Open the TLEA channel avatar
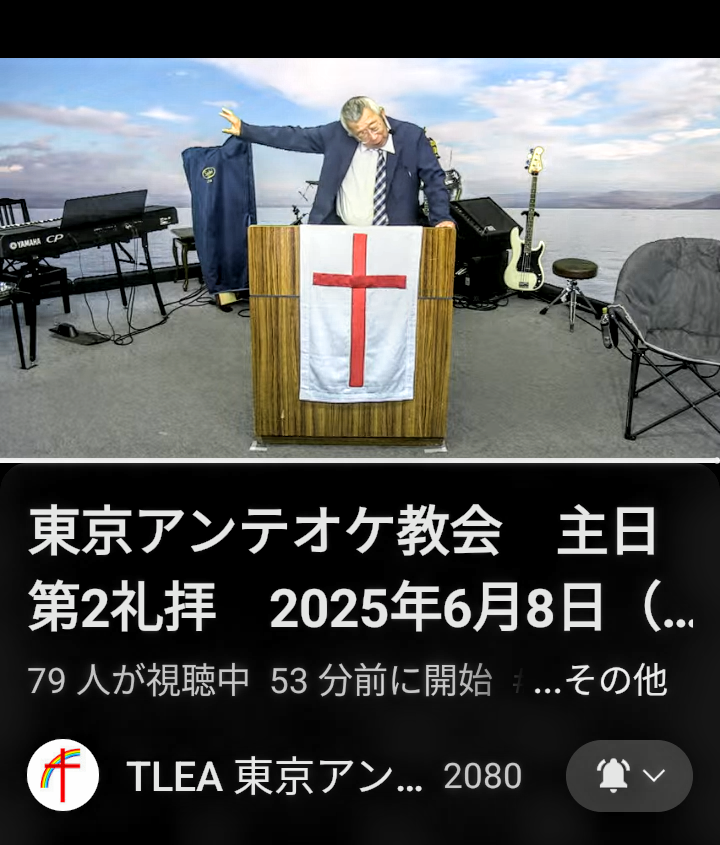This screenshot has height=845, width=720. click(x=62, y=775)
